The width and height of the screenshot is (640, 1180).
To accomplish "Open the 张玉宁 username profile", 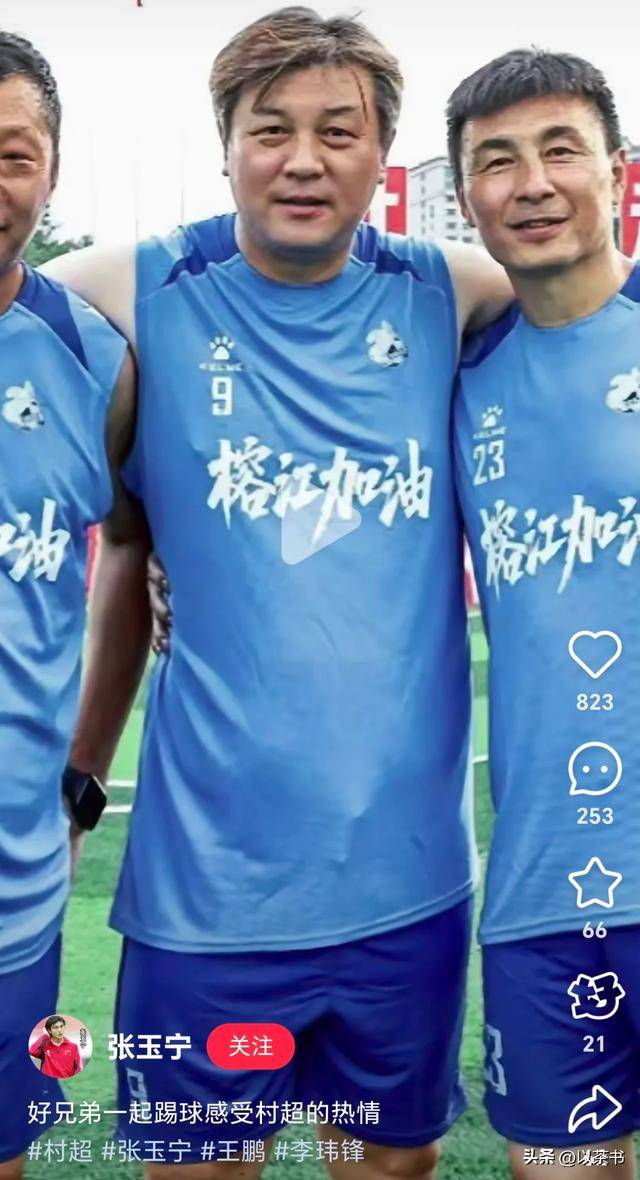I will (x=148, y=1047).
